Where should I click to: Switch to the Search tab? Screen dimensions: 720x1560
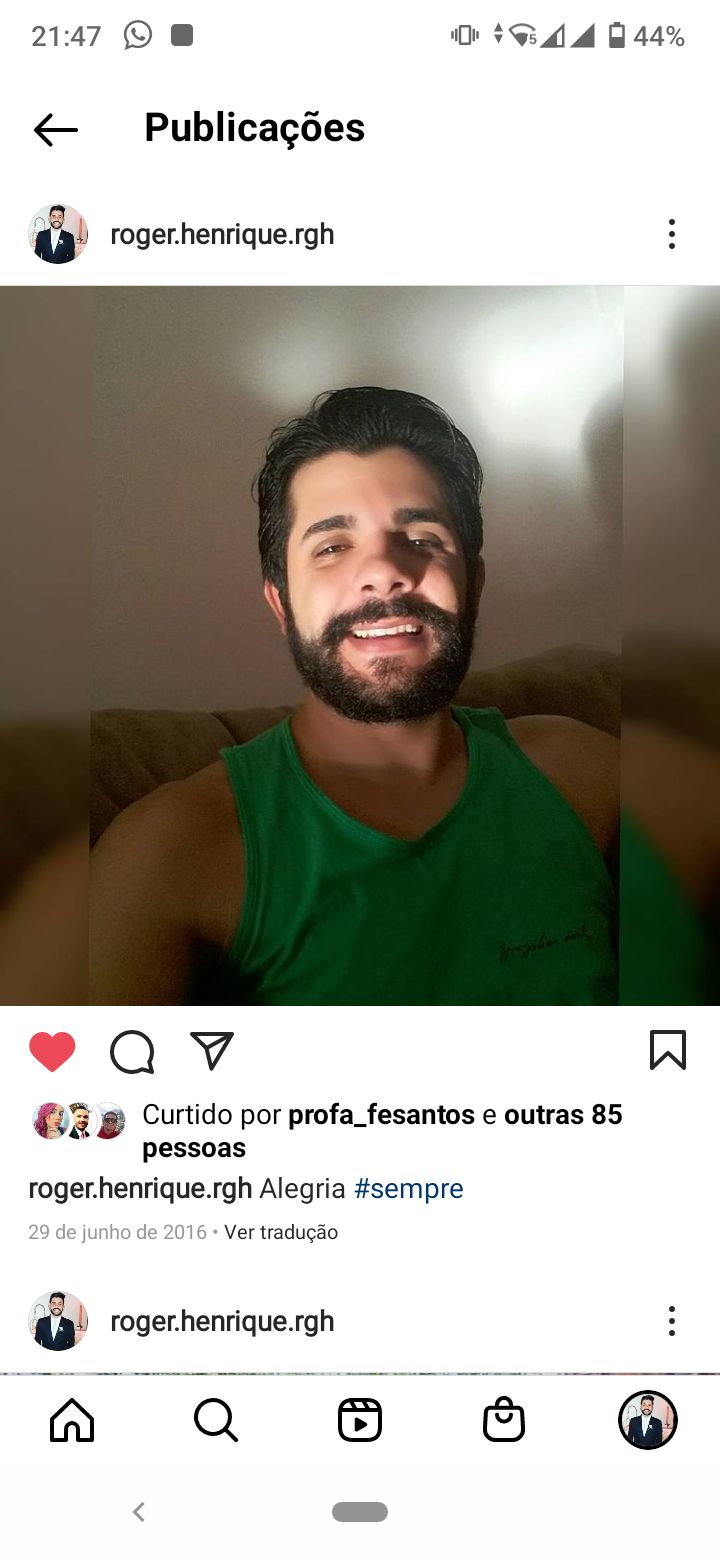point(216,1420)
